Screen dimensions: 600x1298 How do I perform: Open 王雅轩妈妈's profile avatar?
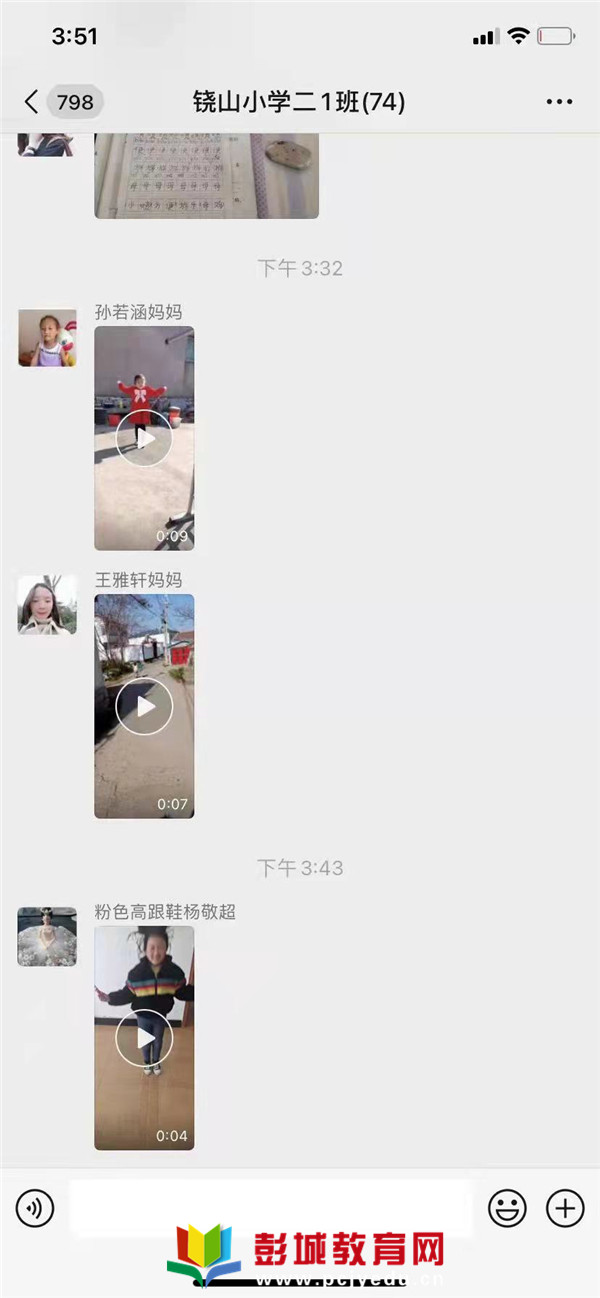tap(47, 605)
